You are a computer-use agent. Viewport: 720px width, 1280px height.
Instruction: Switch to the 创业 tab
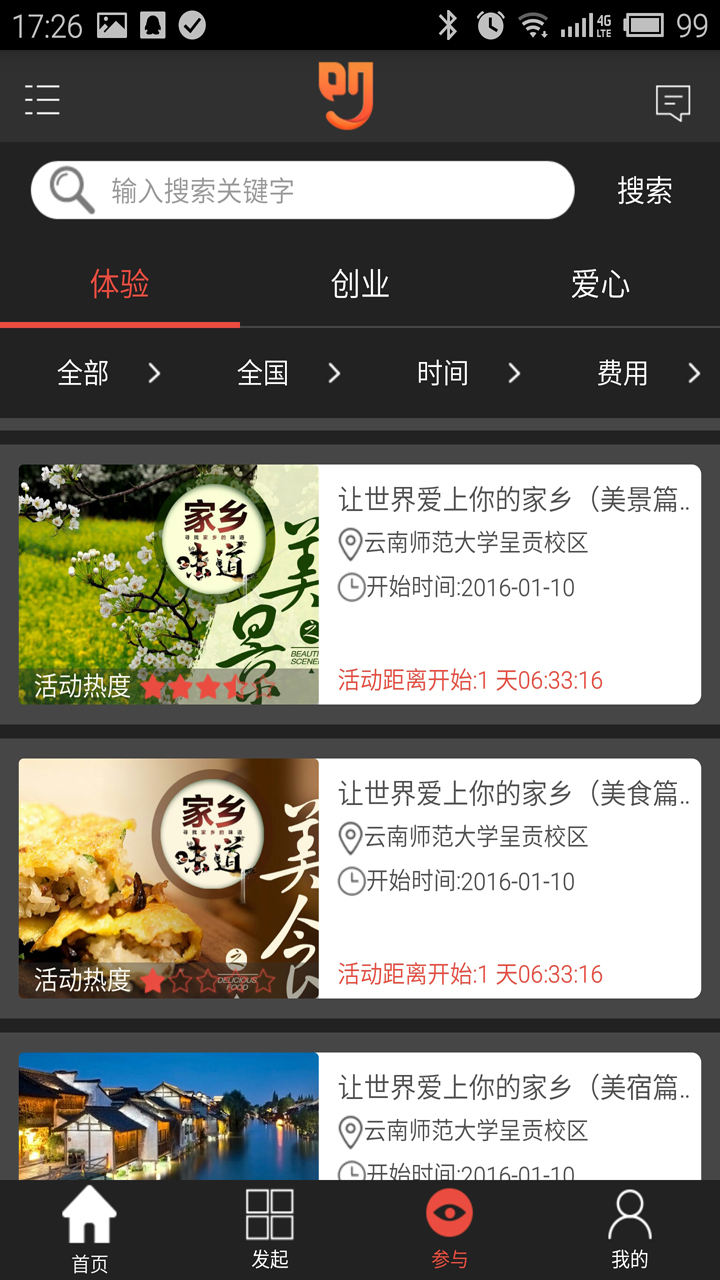click(360, 285)
